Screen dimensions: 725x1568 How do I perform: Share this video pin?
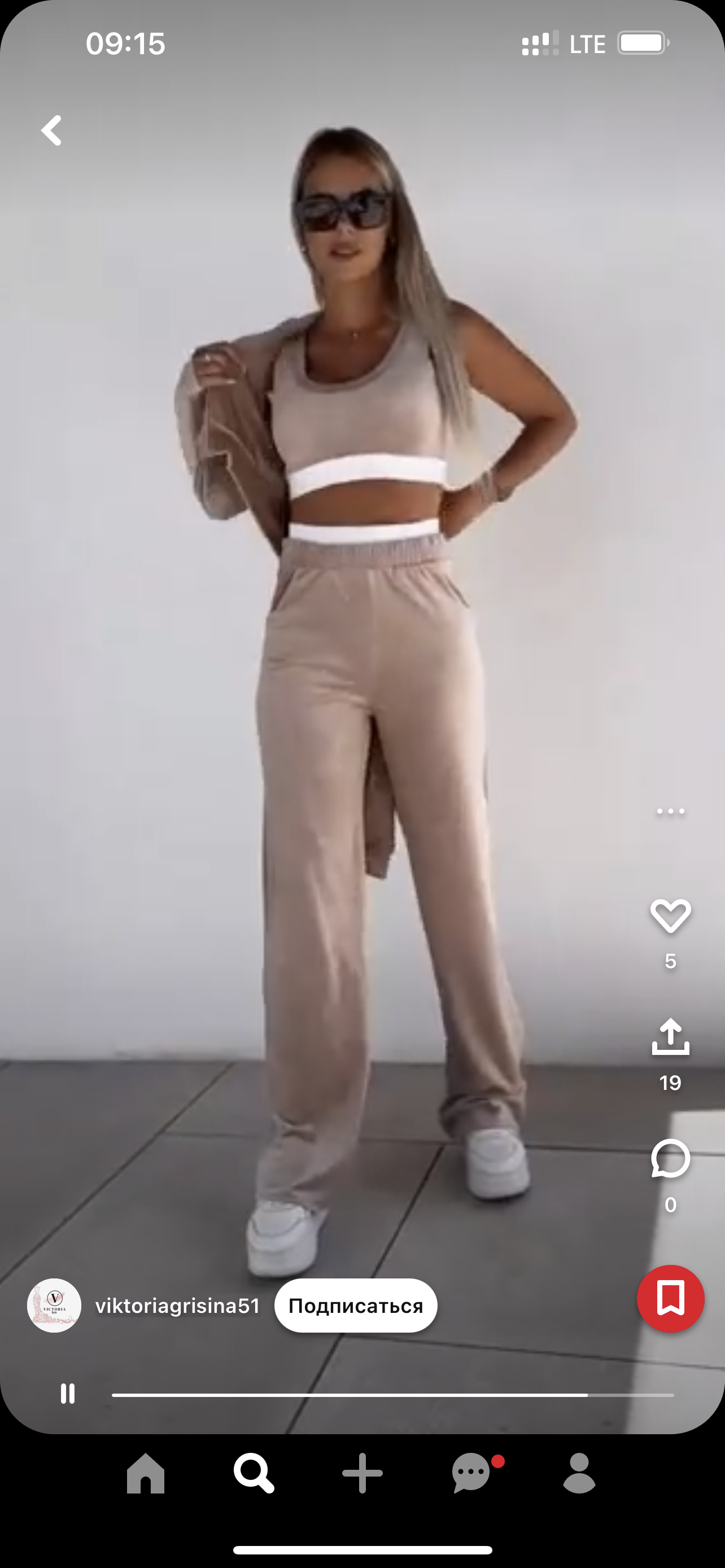click(x=670, y=1037)
